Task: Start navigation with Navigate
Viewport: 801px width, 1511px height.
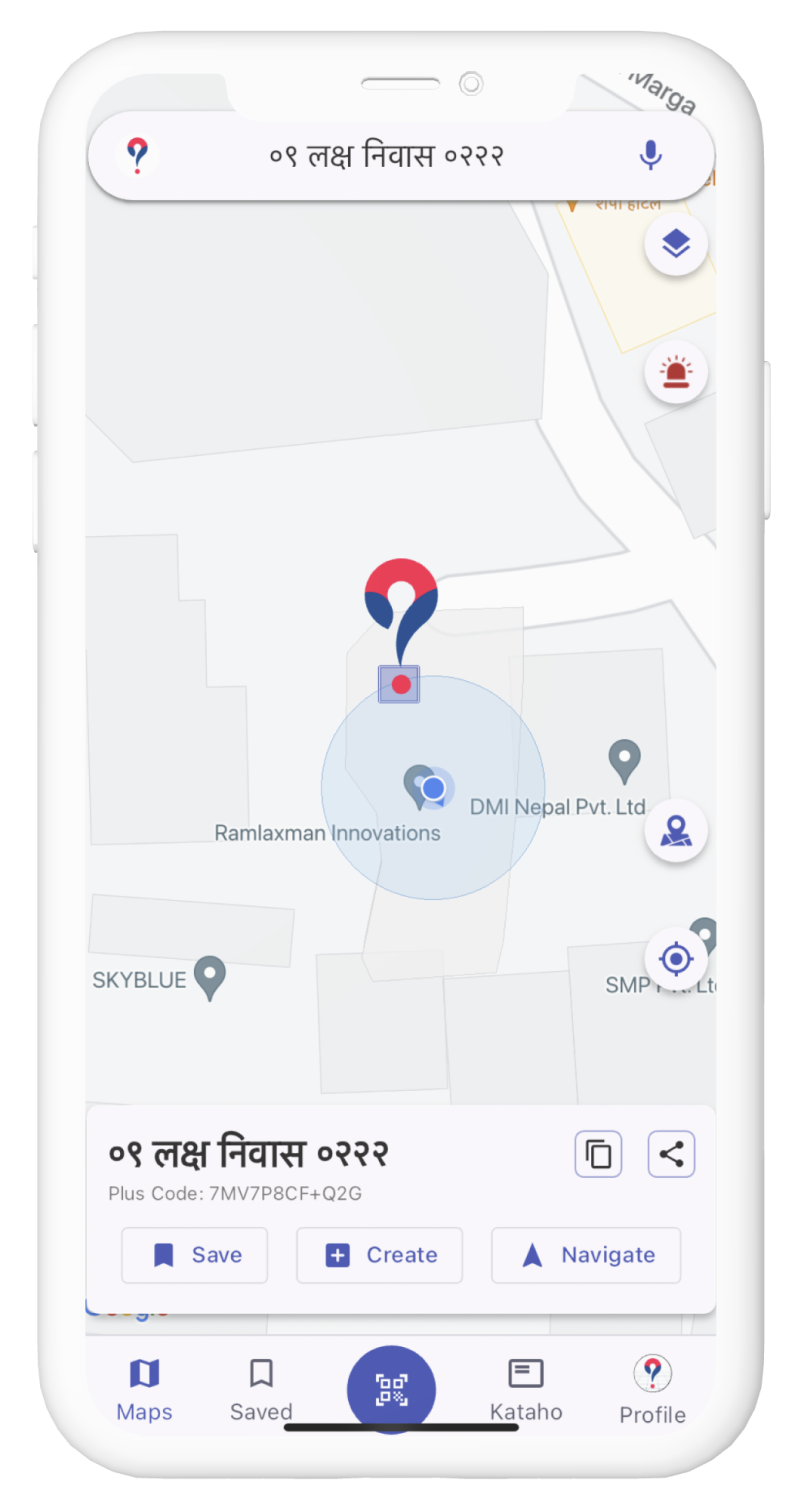Action: 586,1255
